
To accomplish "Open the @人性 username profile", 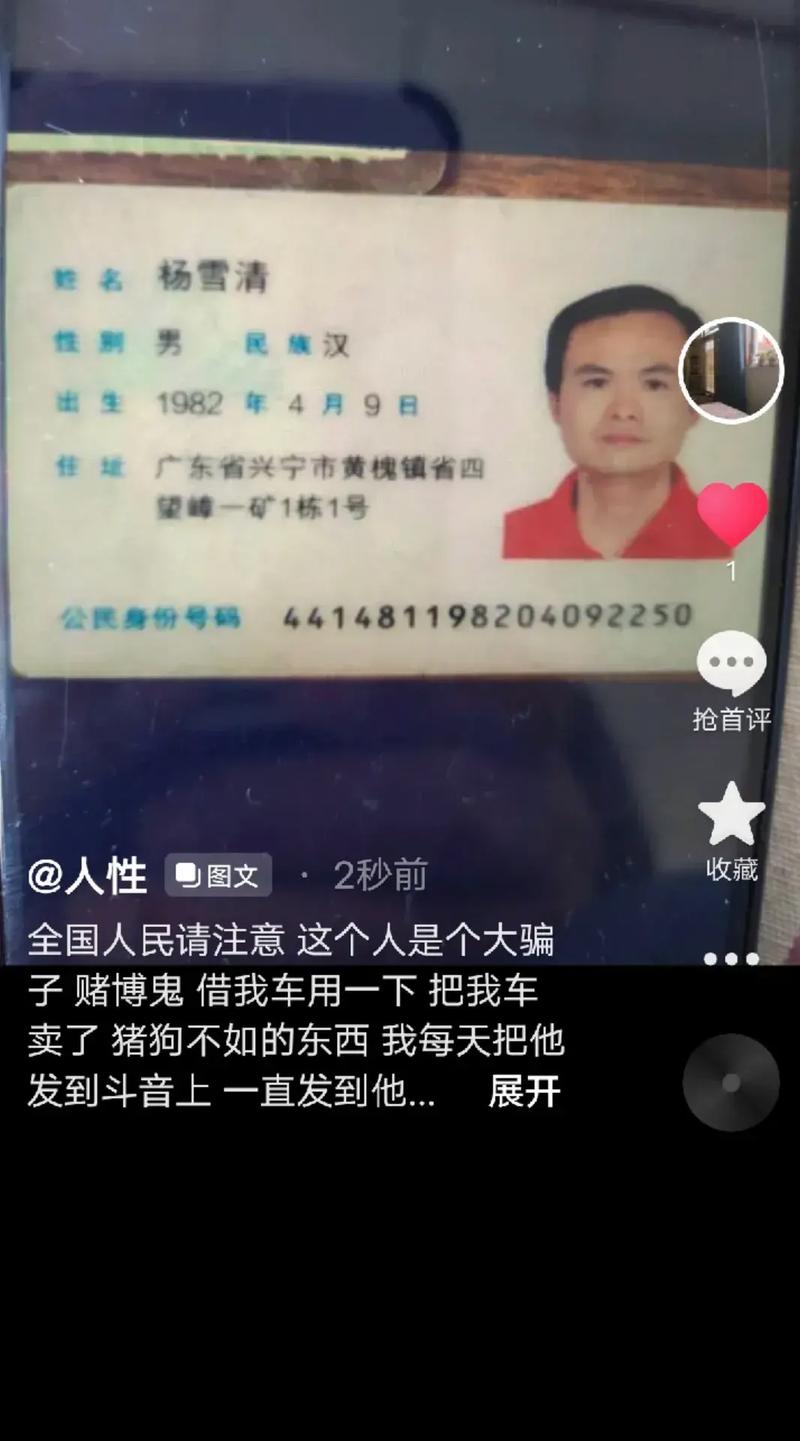I will click(x=87, y=877).
